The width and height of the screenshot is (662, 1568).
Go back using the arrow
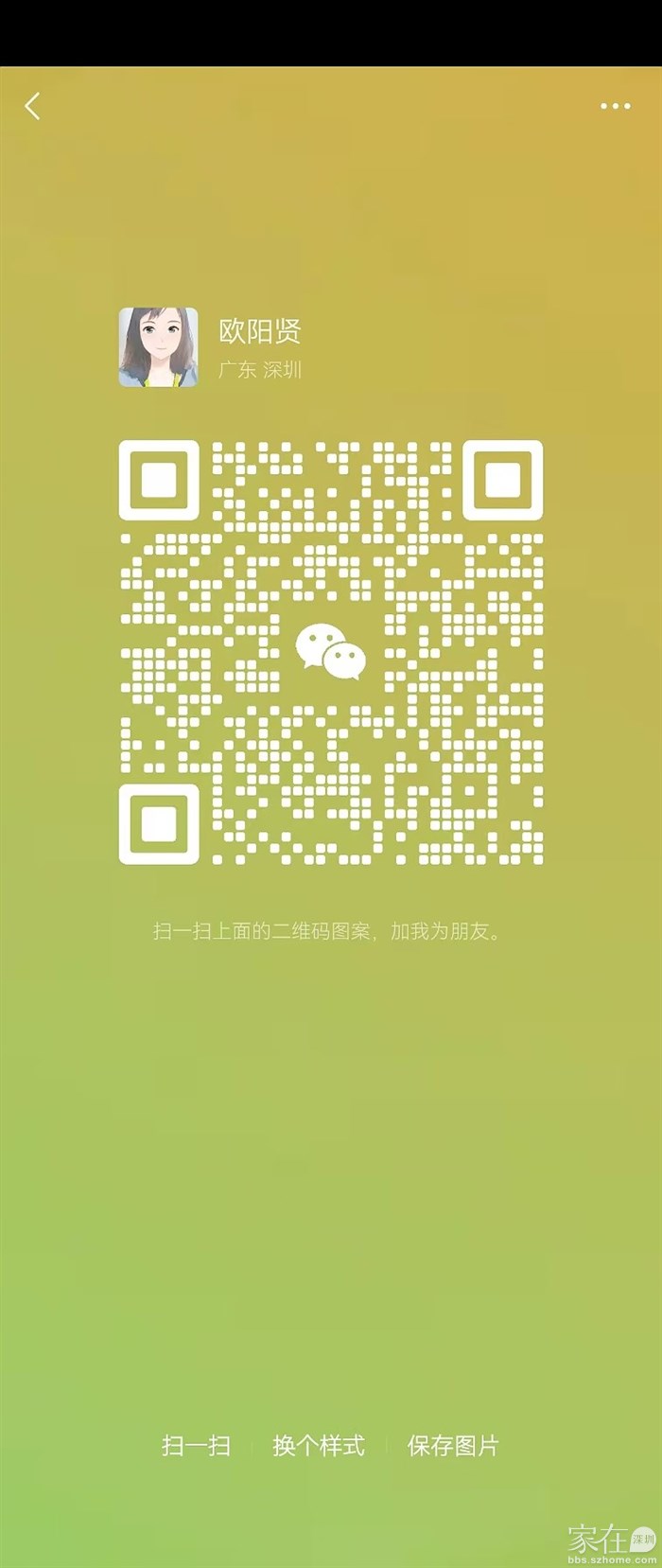tap(33, 106)
